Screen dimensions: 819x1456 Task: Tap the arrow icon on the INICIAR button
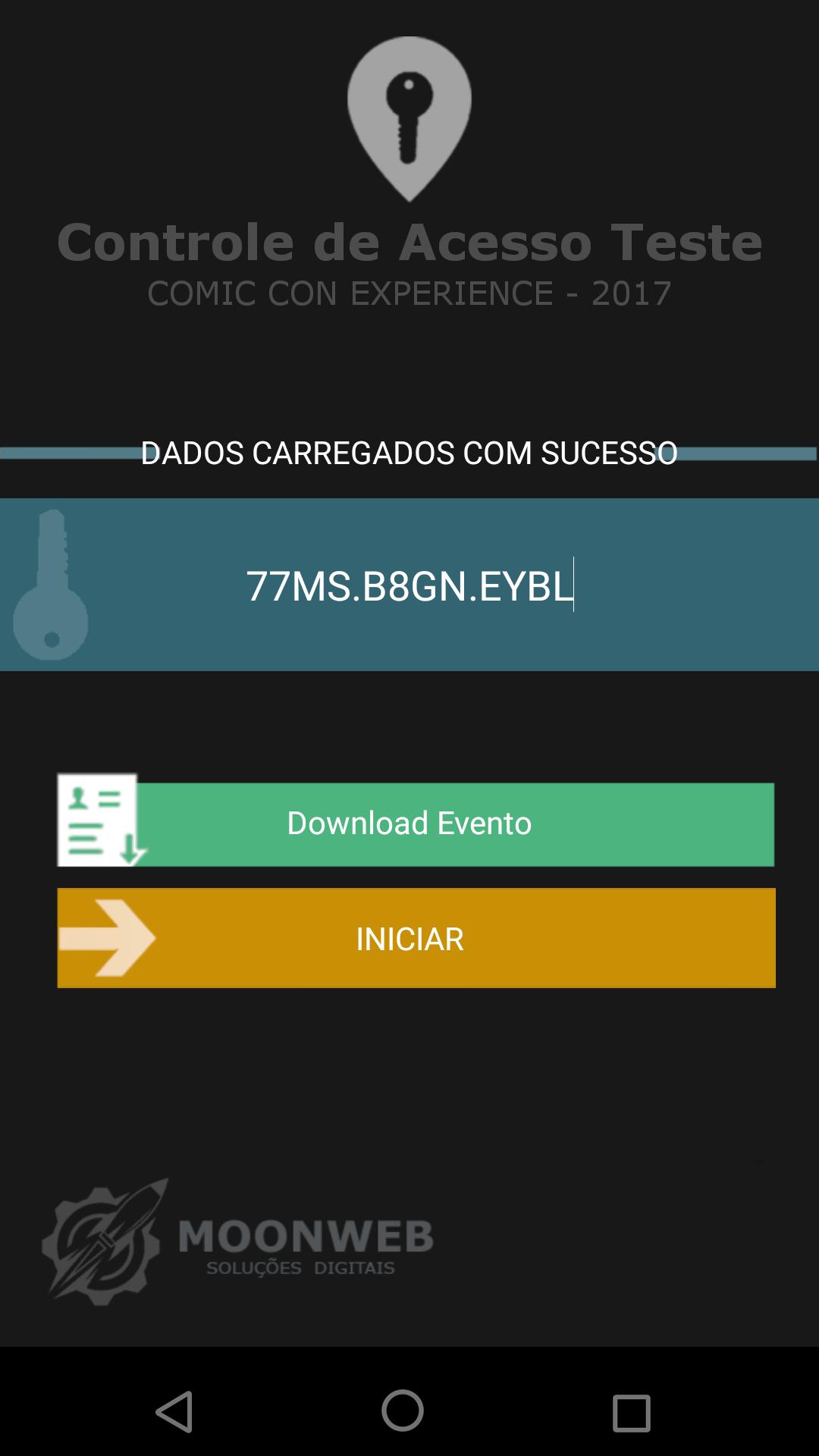(106, 938)
